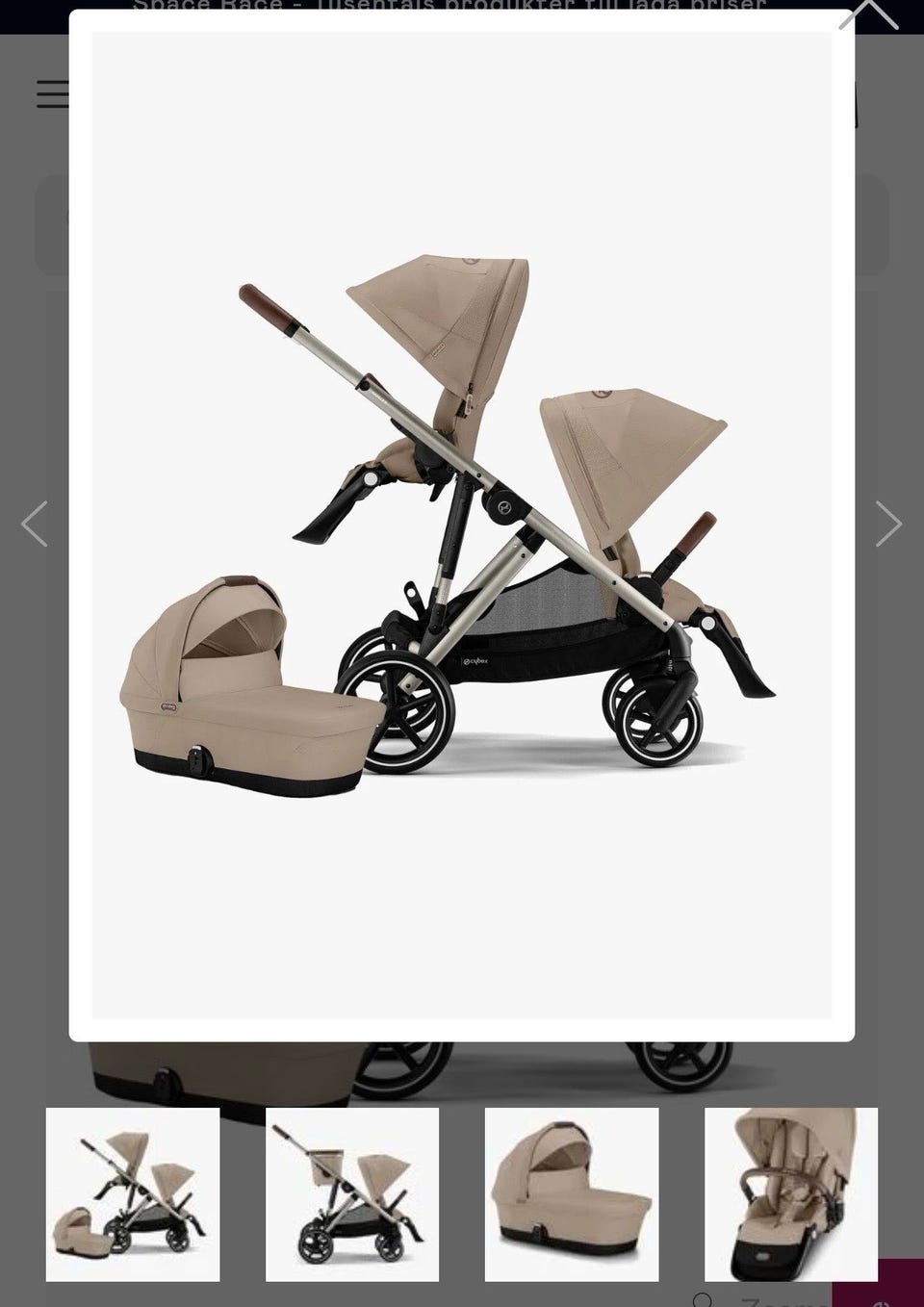Go to the next product image

(x=887, y=525)
